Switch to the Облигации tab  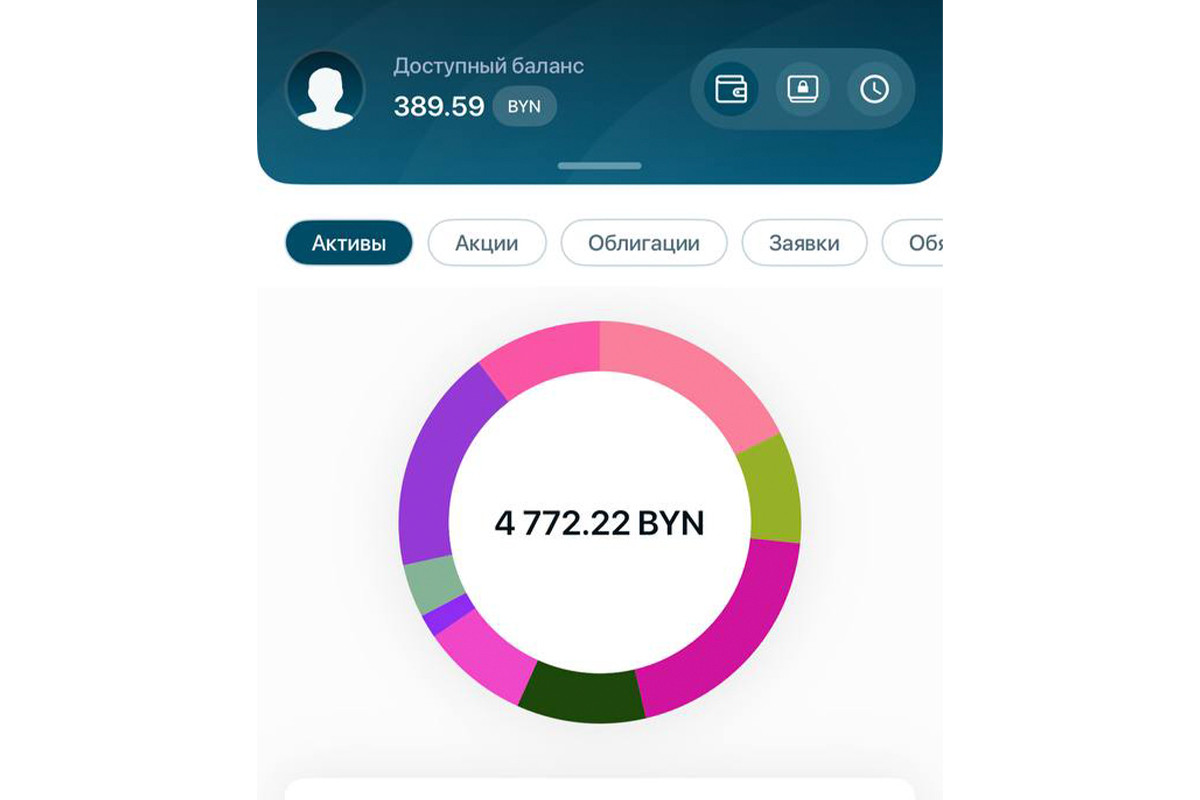point(644,243)
